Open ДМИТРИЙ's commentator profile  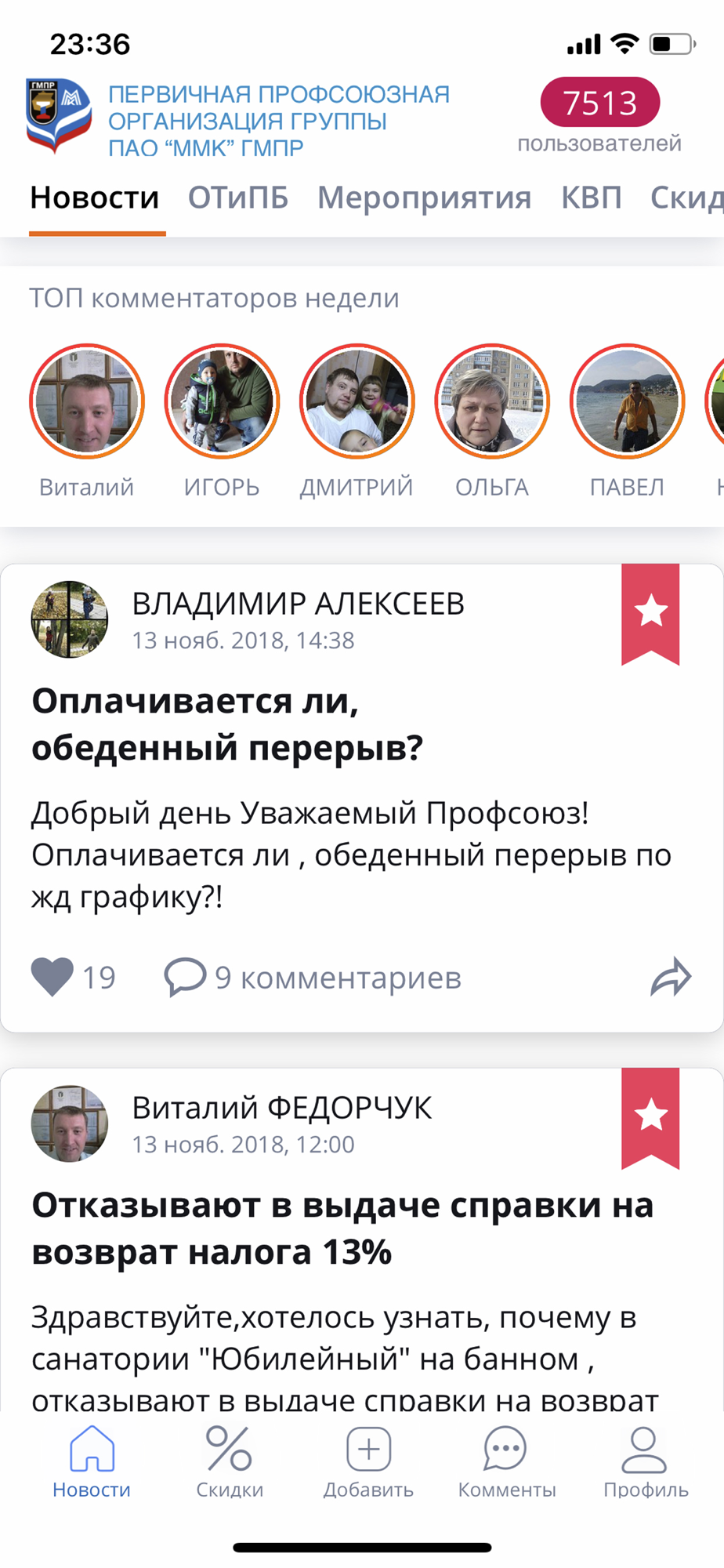(x=357, y=401)
